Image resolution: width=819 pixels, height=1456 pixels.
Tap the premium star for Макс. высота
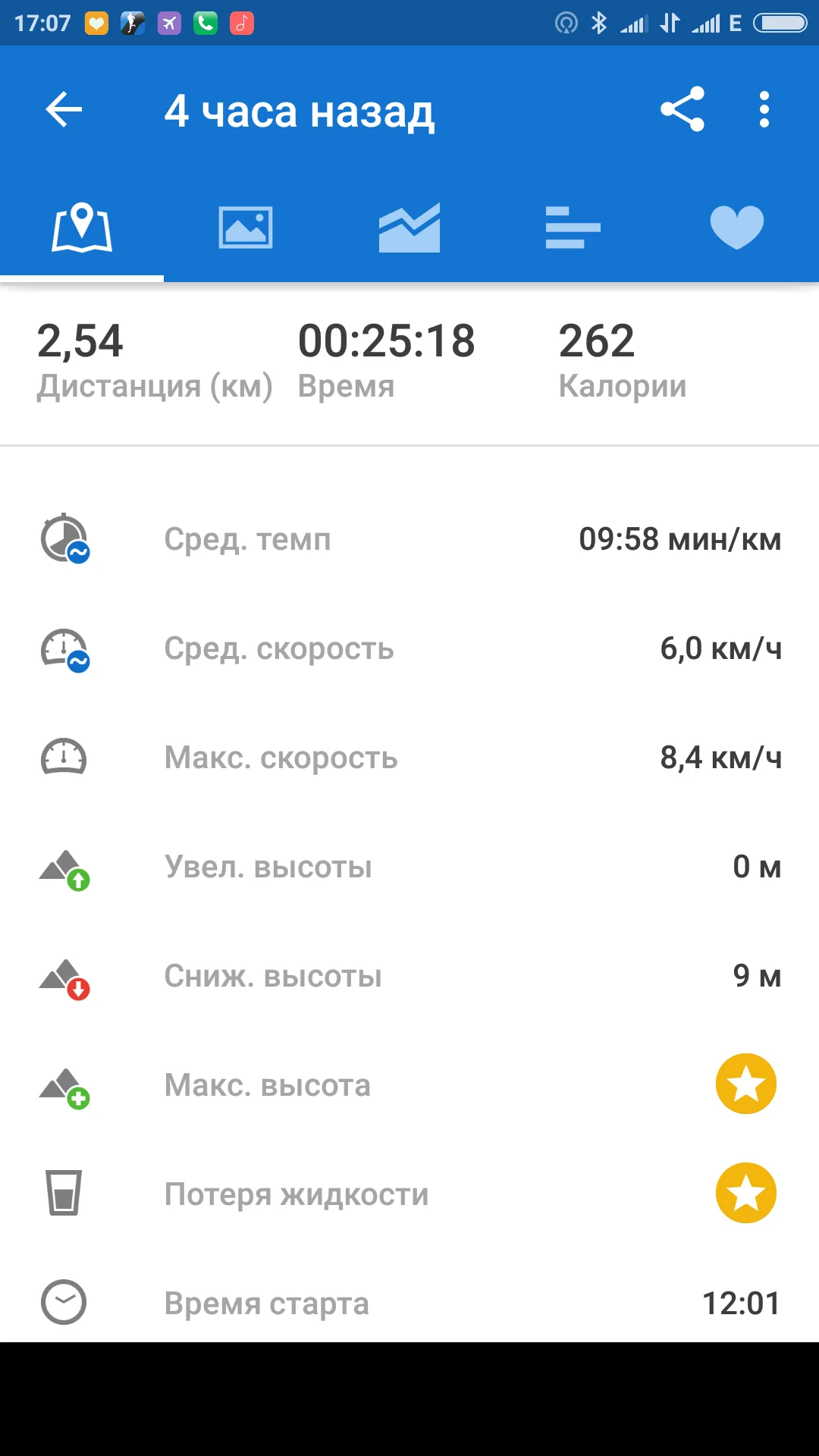746,1084
